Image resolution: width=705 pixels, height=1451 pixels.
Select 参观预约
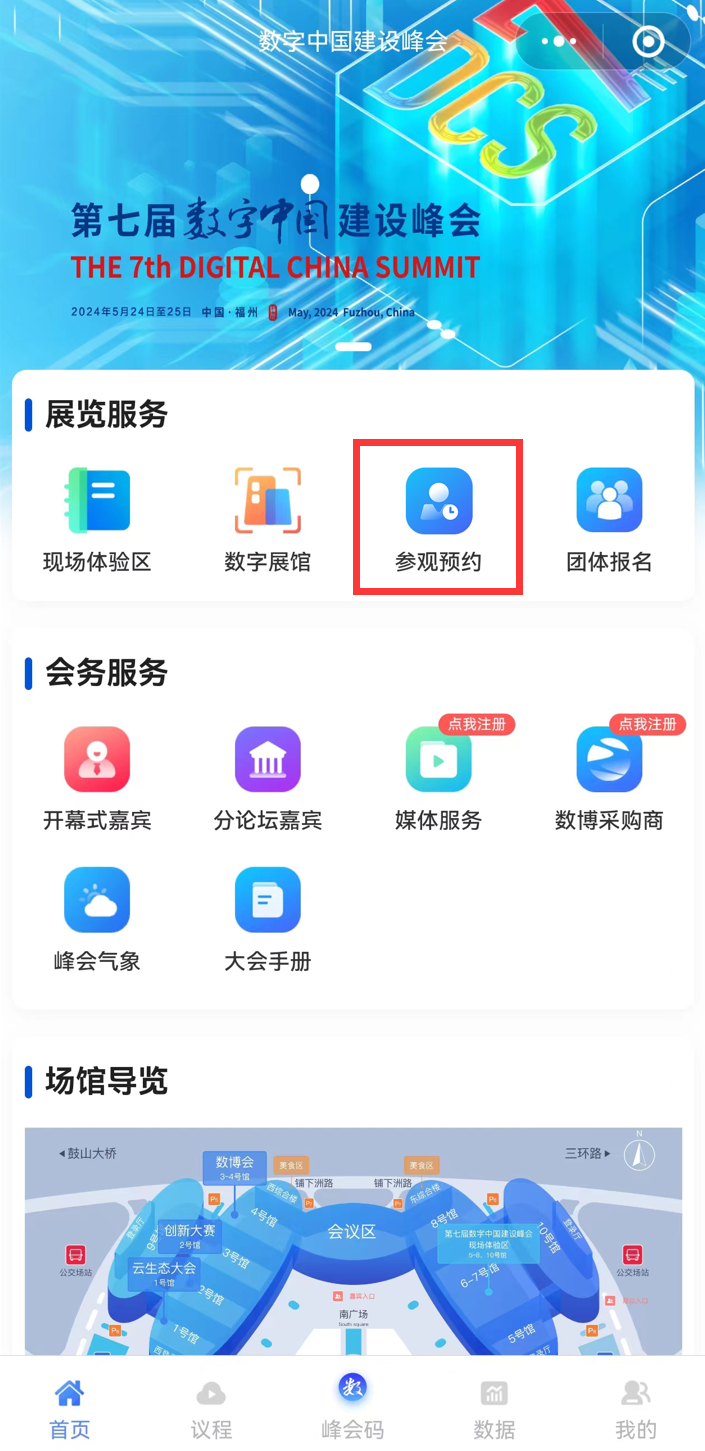(x=438, y=520)
